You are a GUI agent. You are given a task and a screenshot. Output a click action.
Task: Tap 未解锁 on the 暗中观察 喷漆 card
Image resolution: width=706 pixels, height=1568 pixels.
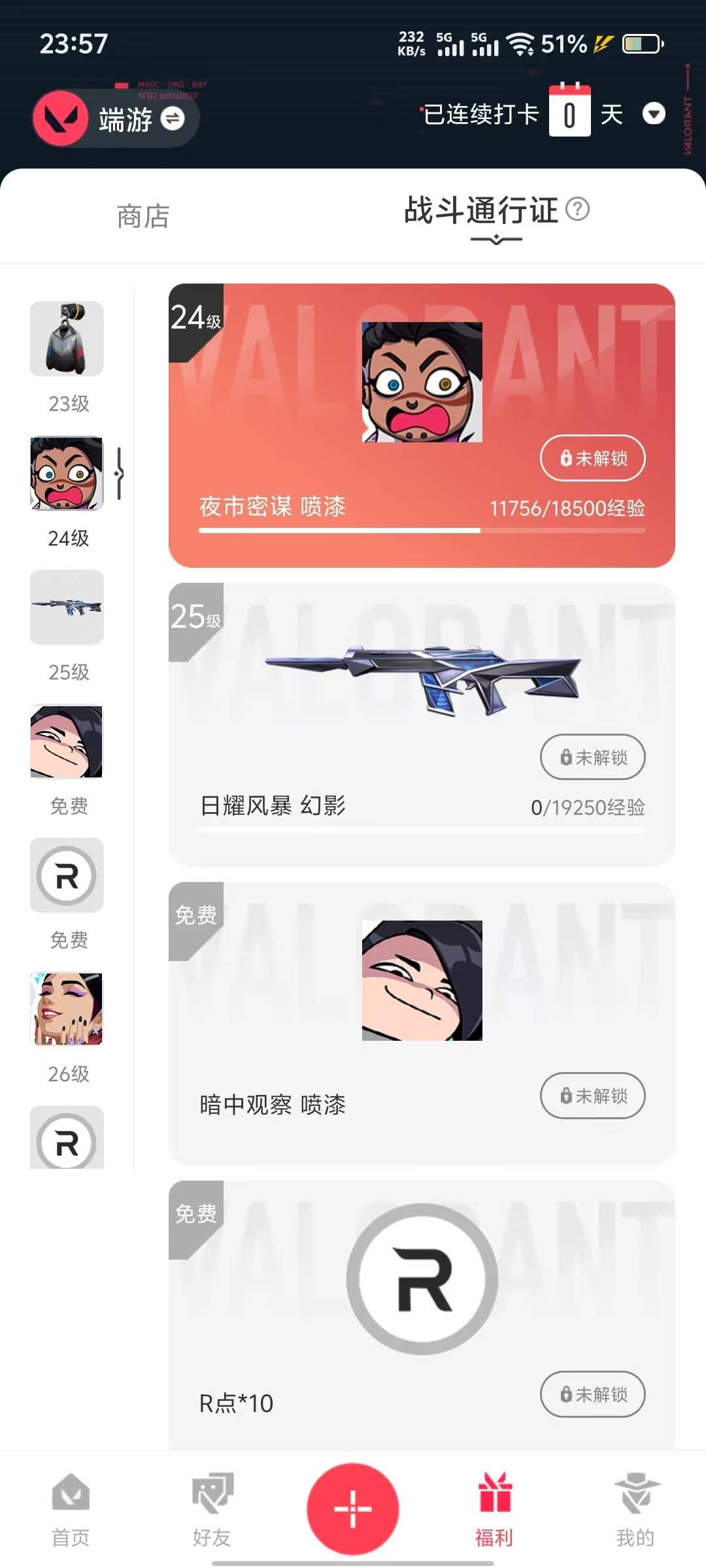592,1096
